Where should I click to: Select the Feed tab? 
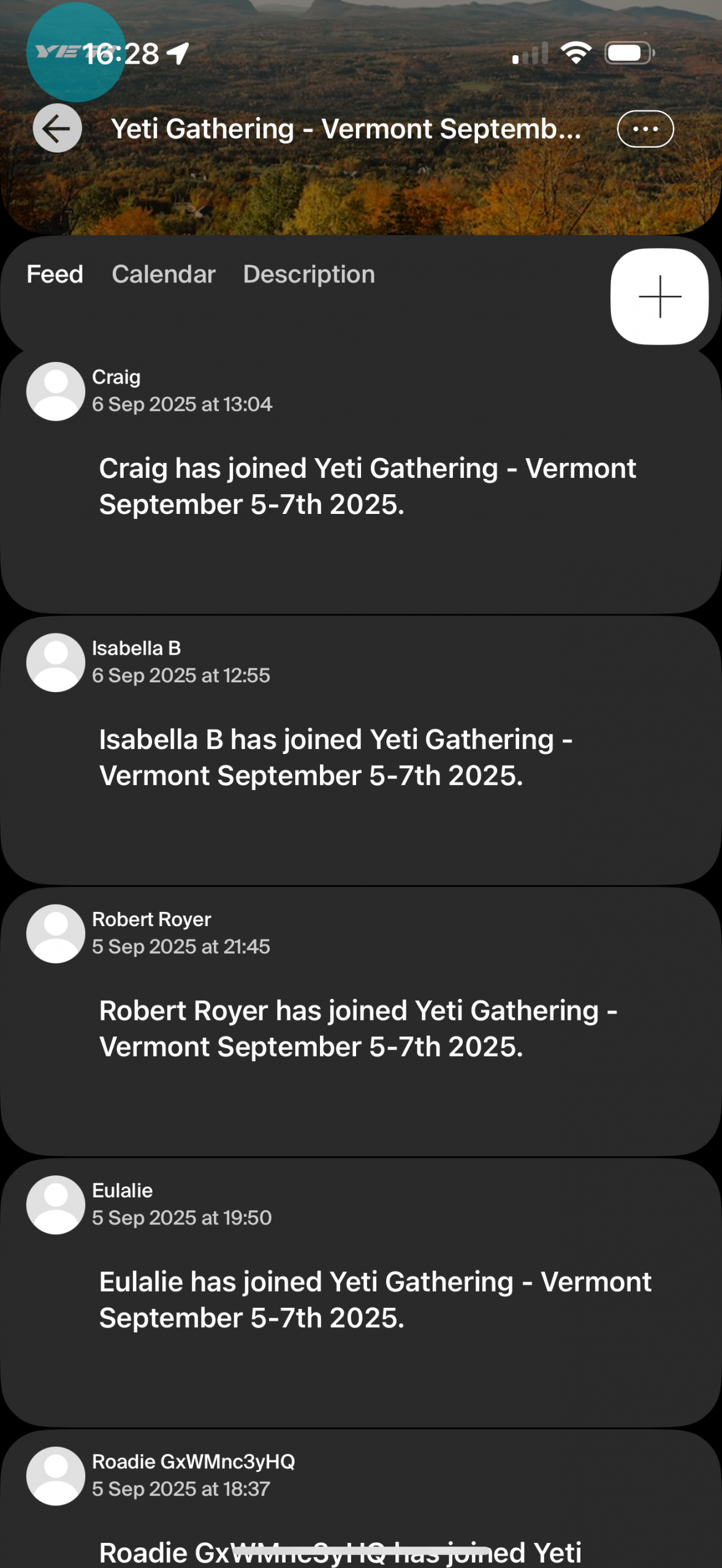coord(55,274)
